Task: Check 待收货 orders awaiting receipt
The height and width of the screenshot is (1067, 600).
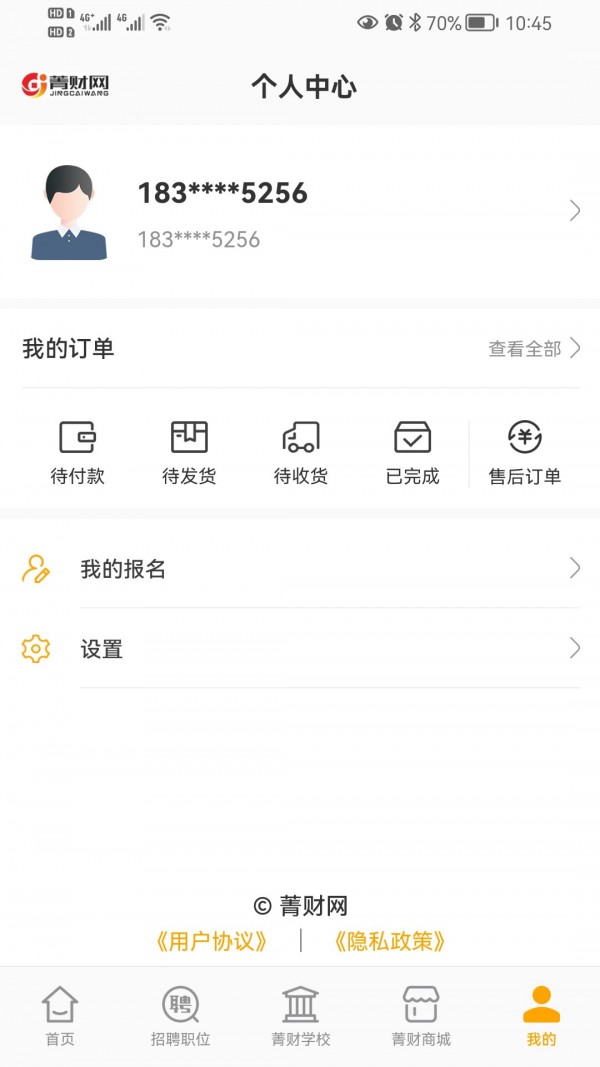Action: coord(301,452)
